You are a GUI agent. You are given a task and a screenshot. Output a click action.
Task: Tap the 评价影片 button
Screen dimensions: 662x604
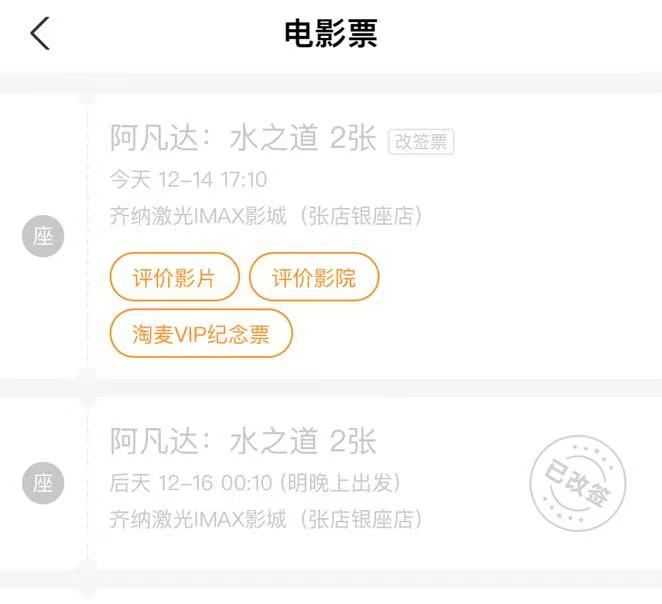pyautogui.click(x=174, y=277)
